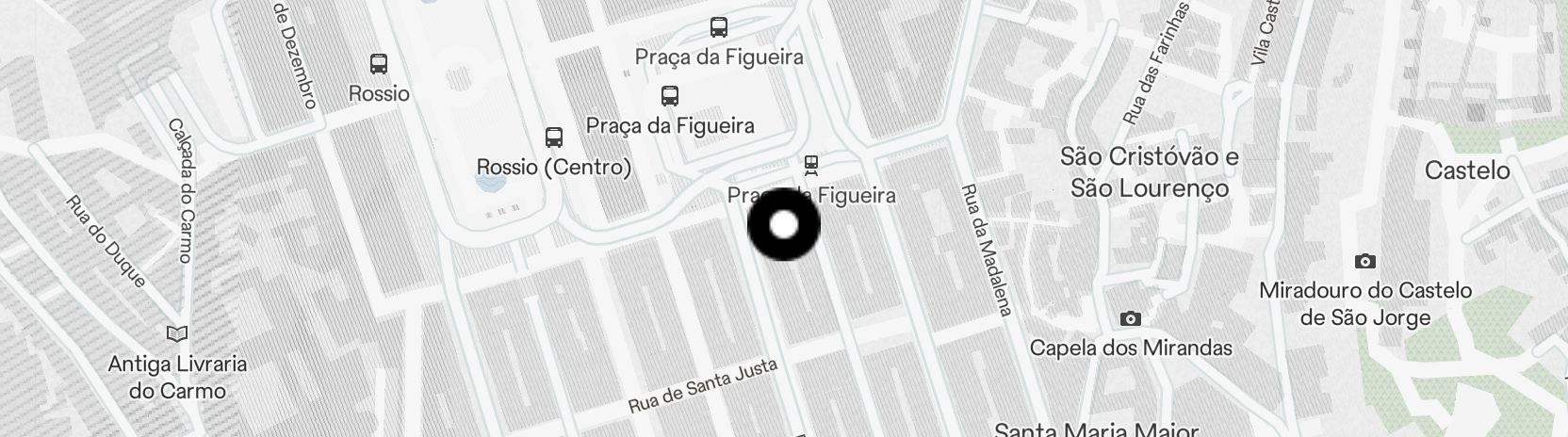Open the Capela dos Mirandas camera marker
Image resolution: width=1568 pixels, height=437 pixels.
pos(1130,319)
